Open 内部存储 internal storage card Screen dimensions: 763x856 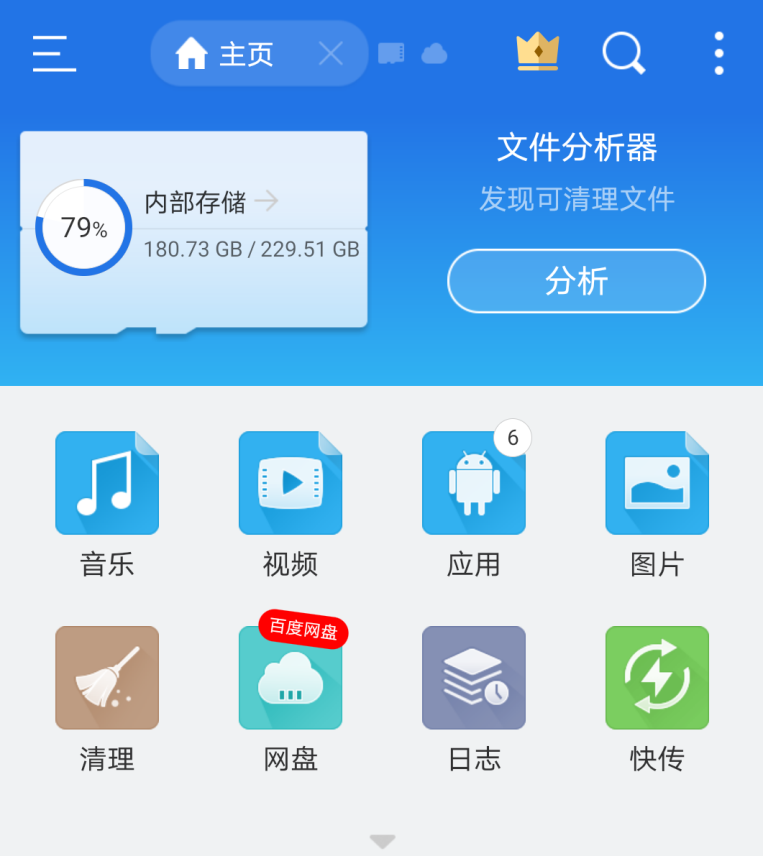(x=194, y=230)
